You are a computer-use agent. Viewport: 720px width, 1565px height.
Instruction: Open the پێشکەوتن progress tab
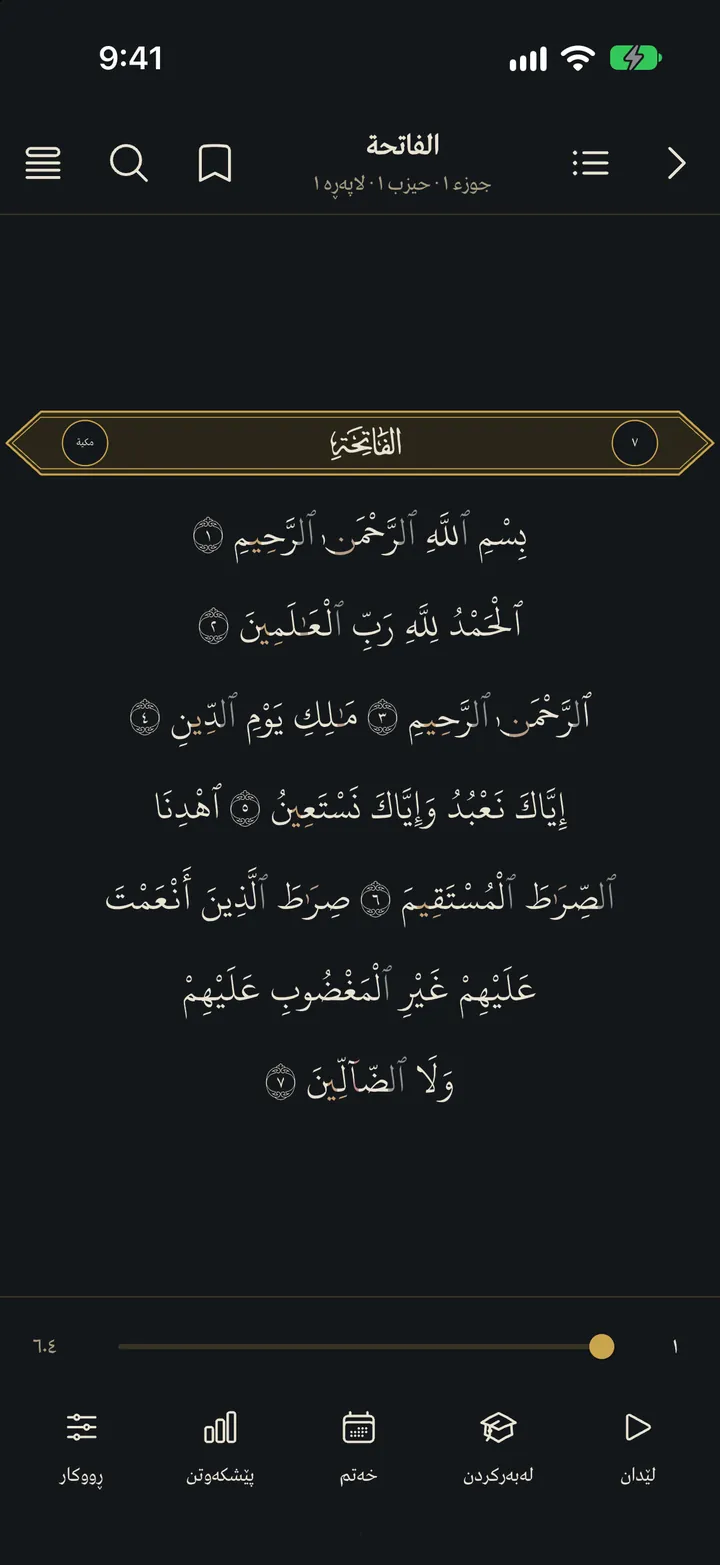click(220, 1447)
